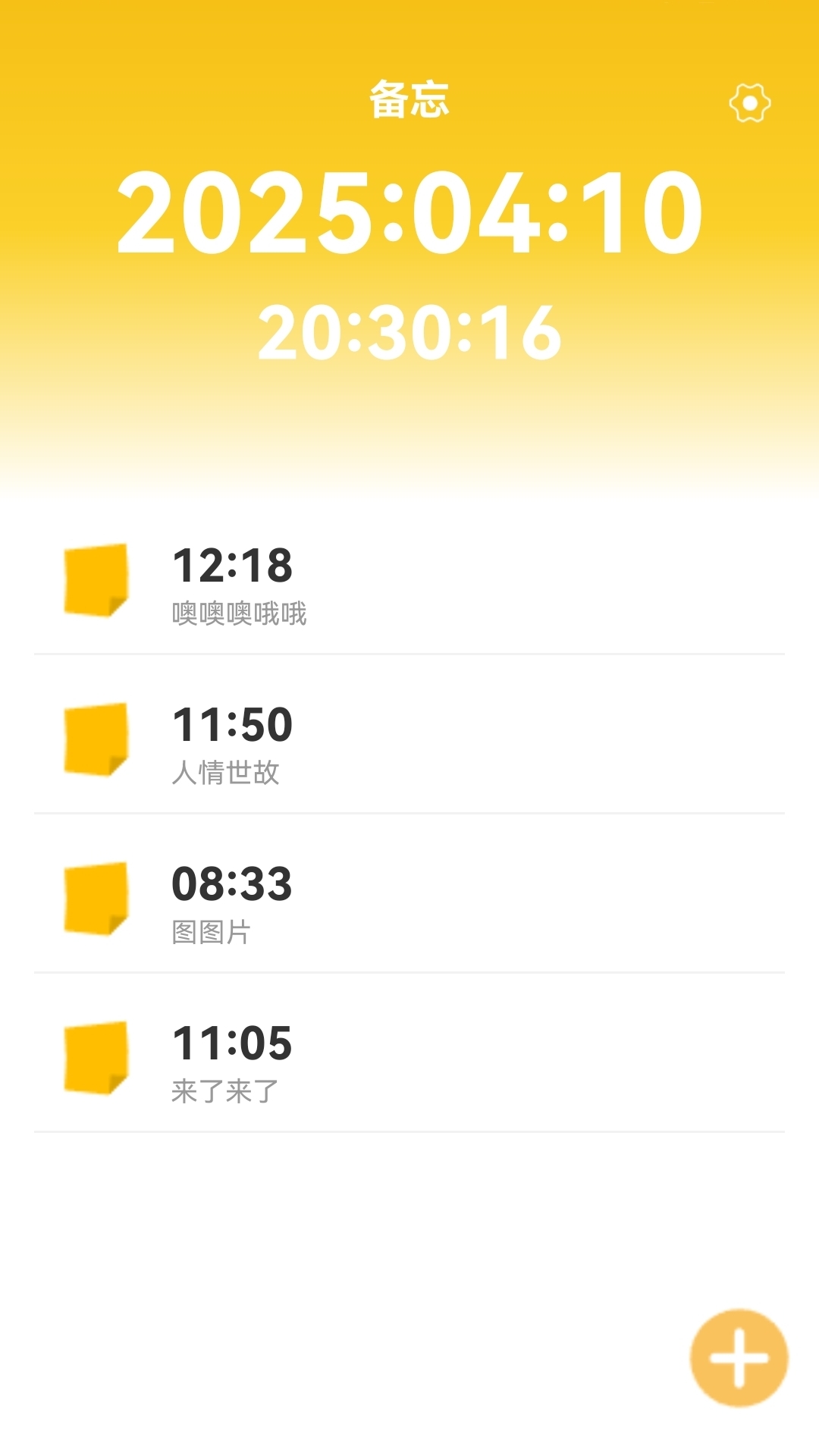The image size is (819, 1456).
Task: Select the 12:18 memo entry
Action: point(233,565)
